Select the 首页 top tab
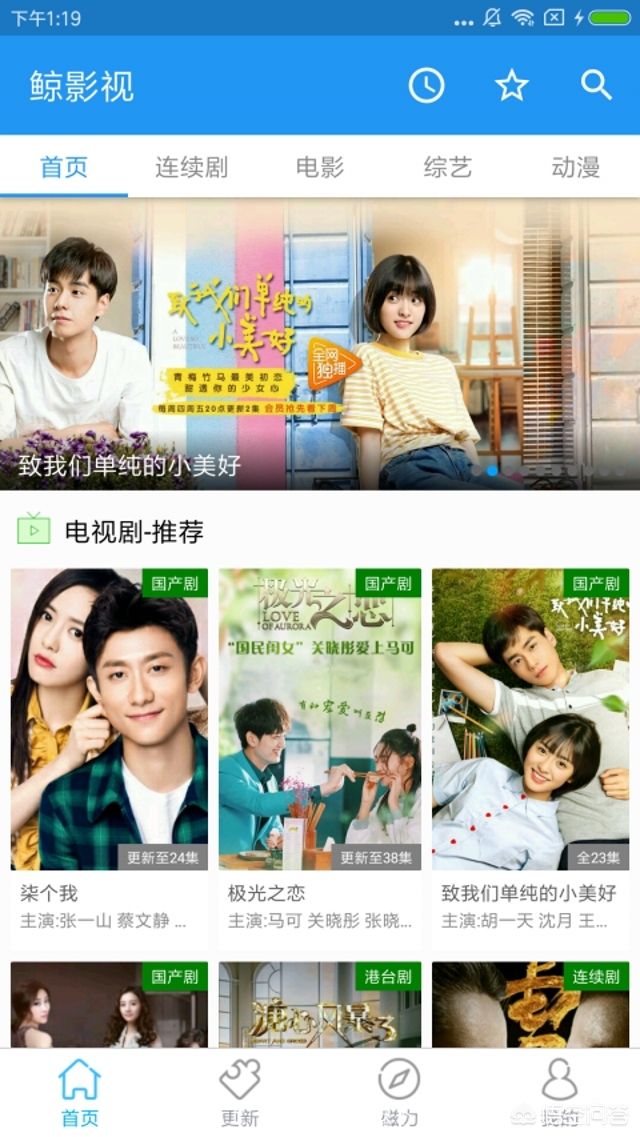The image size is (640, 1137). 64,167
